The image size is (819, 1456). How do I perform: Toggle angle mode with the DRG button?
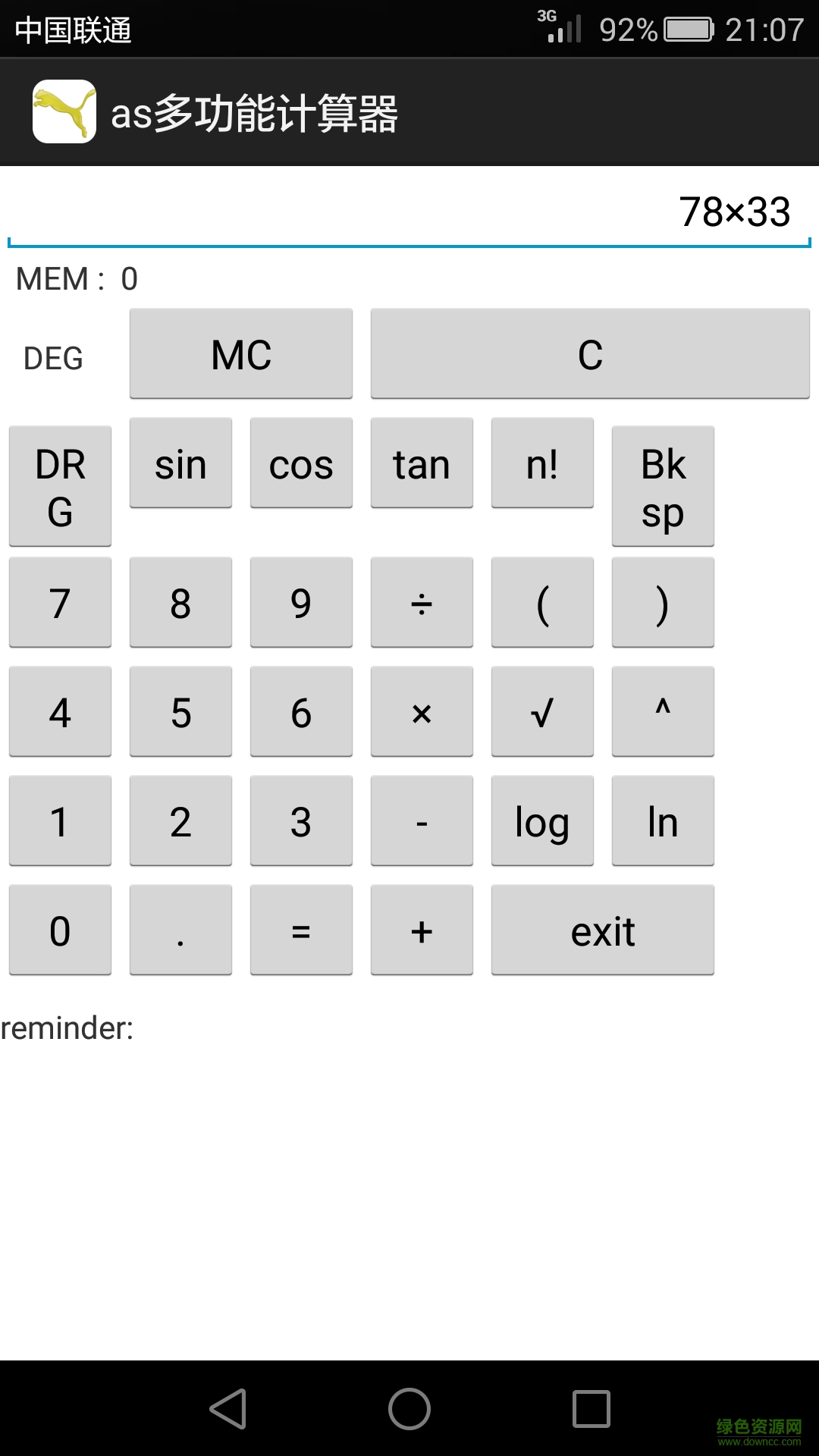60,486
